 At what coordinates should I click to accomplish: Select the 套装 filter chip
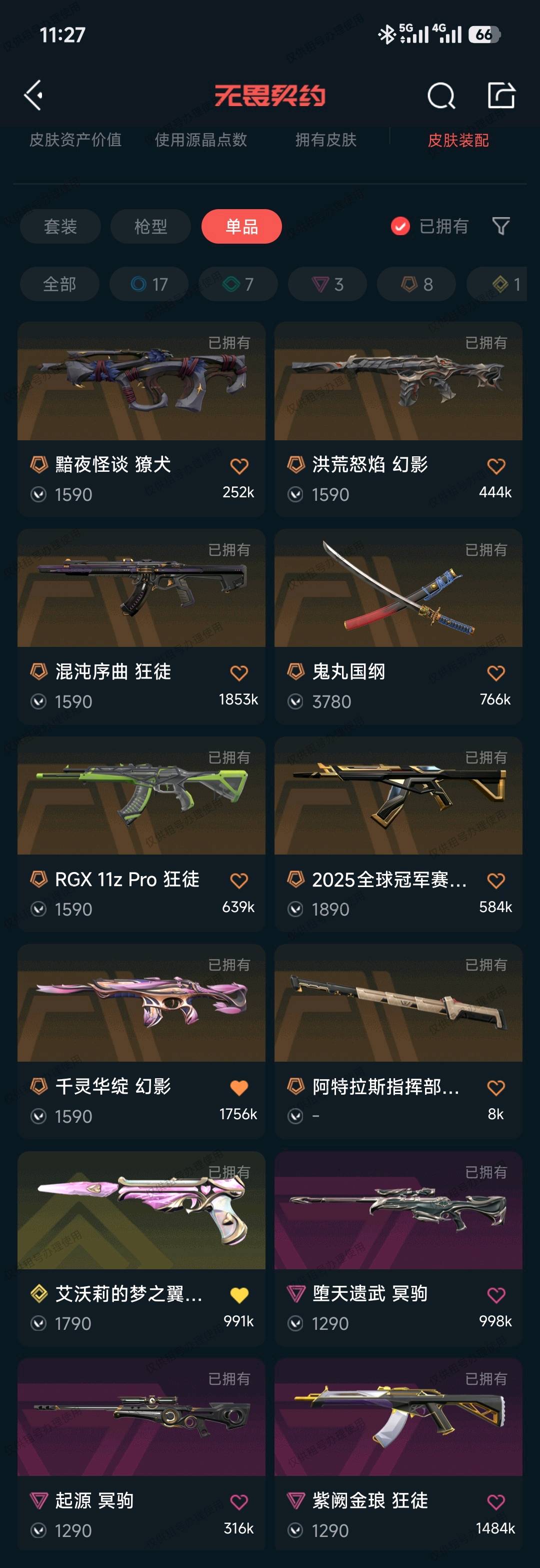(x=60, y=227)
